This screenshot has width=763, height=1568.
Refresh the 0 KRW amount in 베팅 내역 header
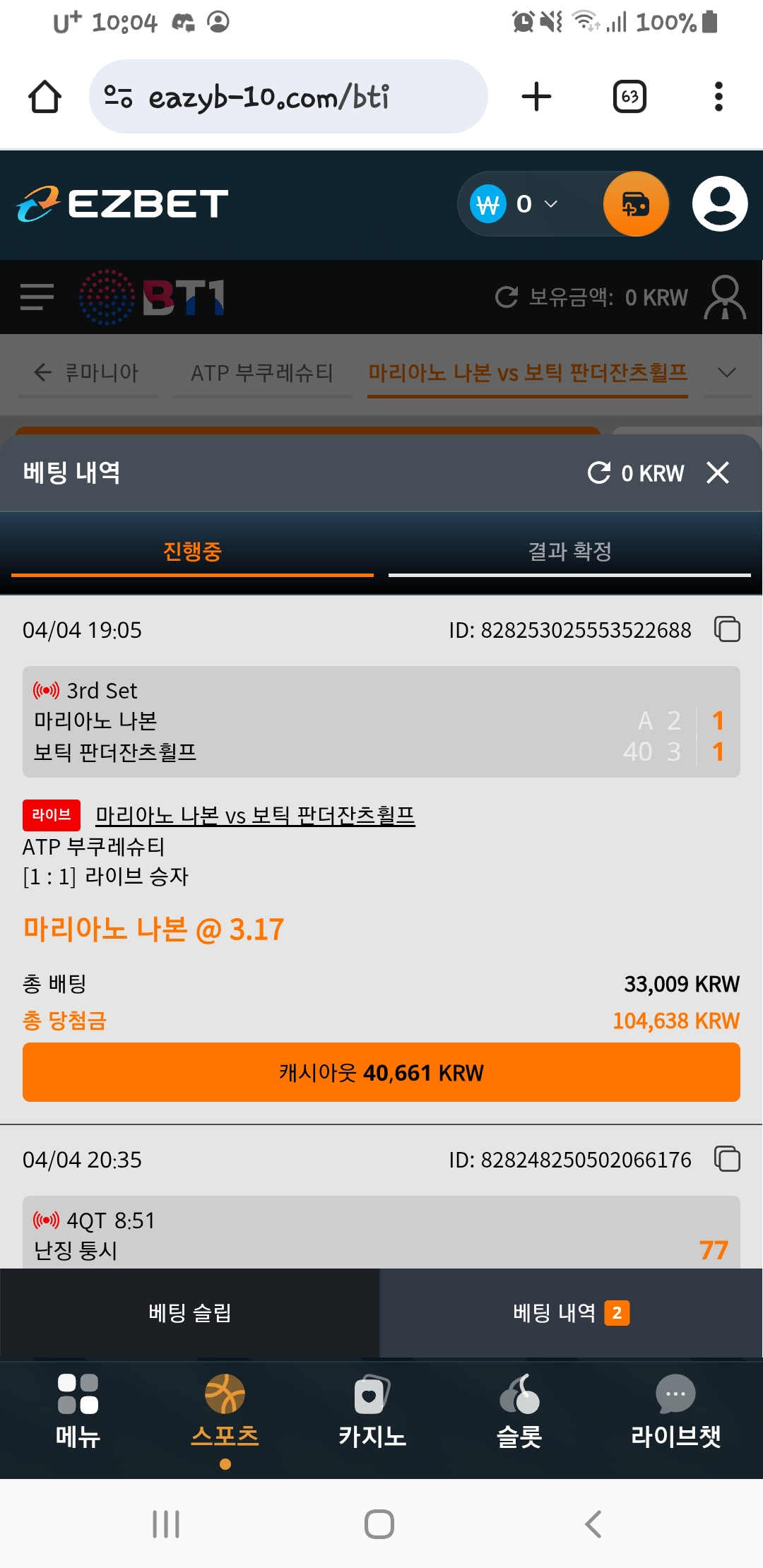(x=600, y=473)
